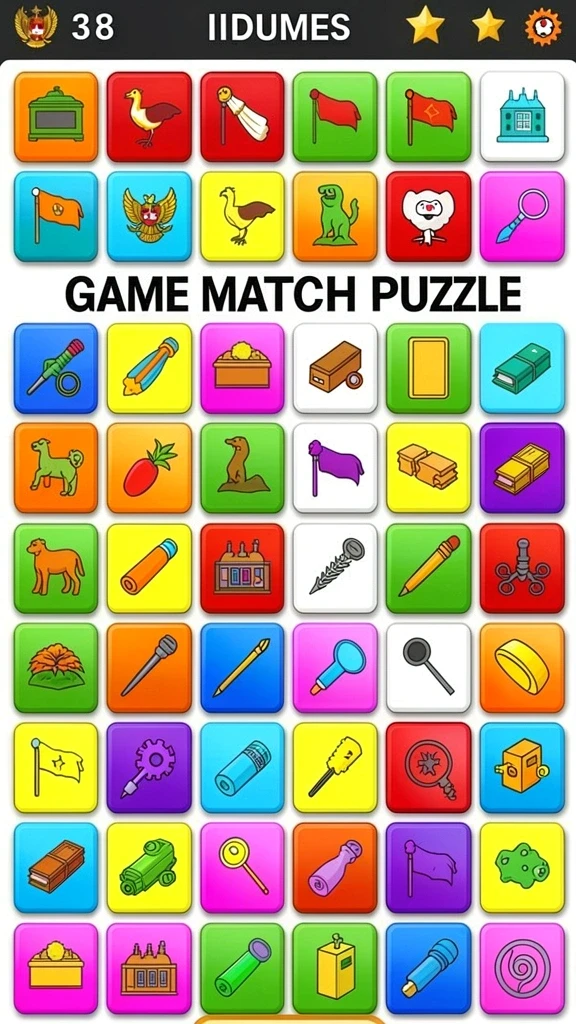This screenshot has height=1024, width=576.
Task: Pick the teal building on white tile
Action: (x=522, y=117)
